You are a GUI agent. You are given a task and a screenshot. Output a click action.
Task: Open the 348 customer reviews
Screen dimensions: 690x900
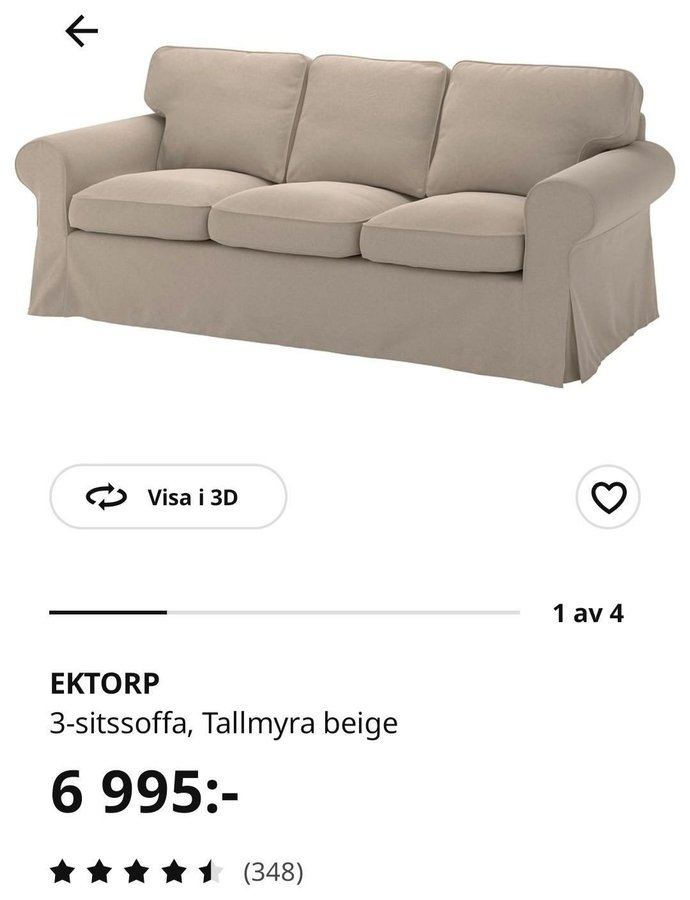[273, 872]
